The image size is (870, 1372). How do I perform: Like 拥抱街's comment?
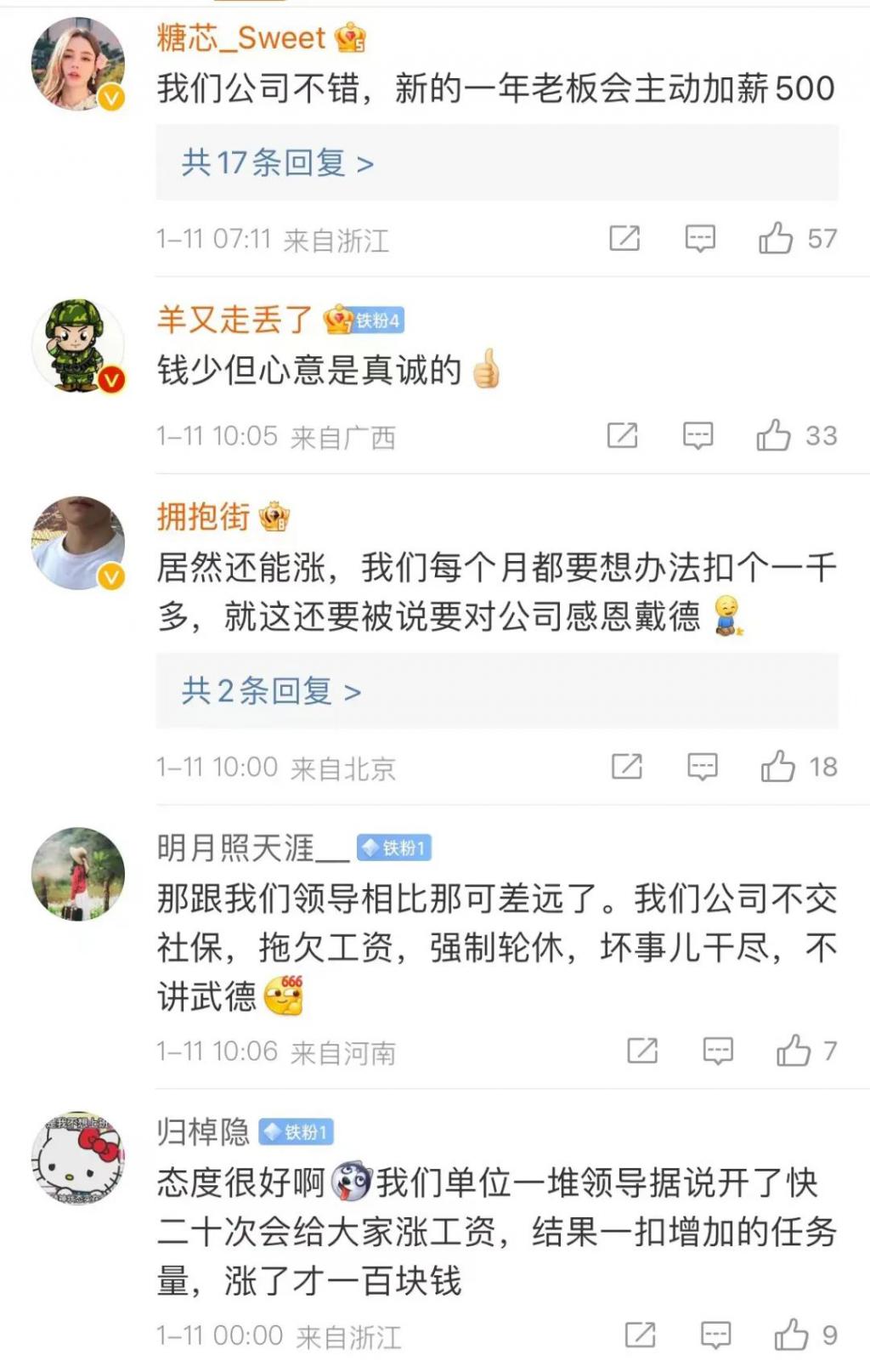778,767
